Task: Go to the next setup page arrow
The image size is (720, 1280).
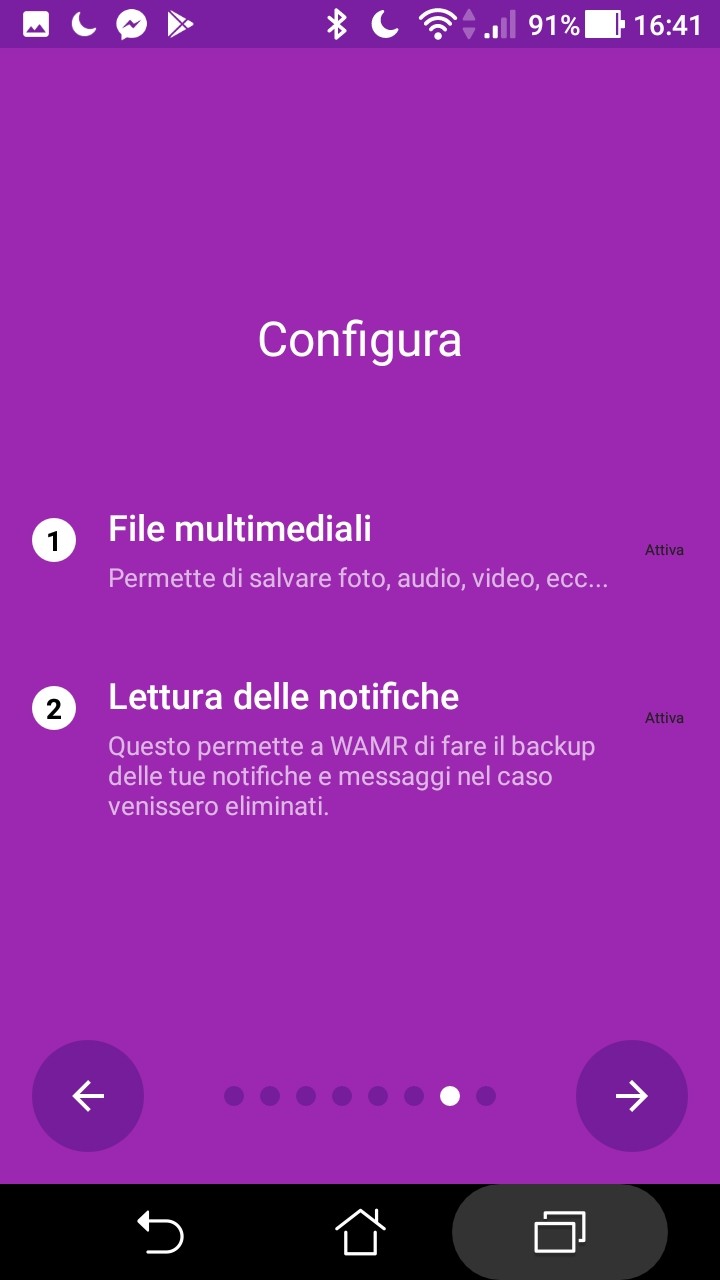Action: [x=632, y=1096]
